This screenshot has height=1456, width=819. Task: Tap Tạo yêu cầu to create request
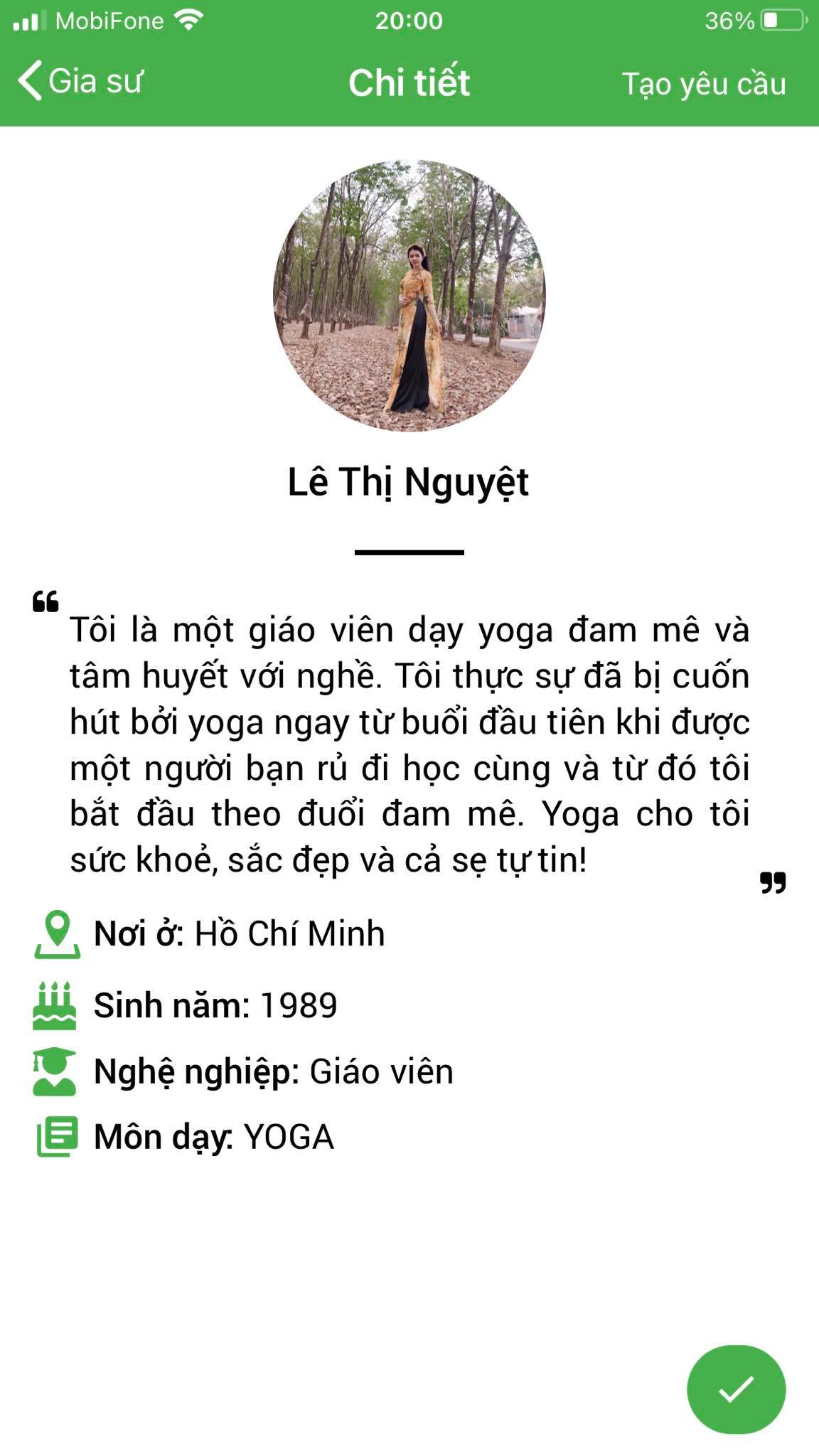(x=704, y=84)
